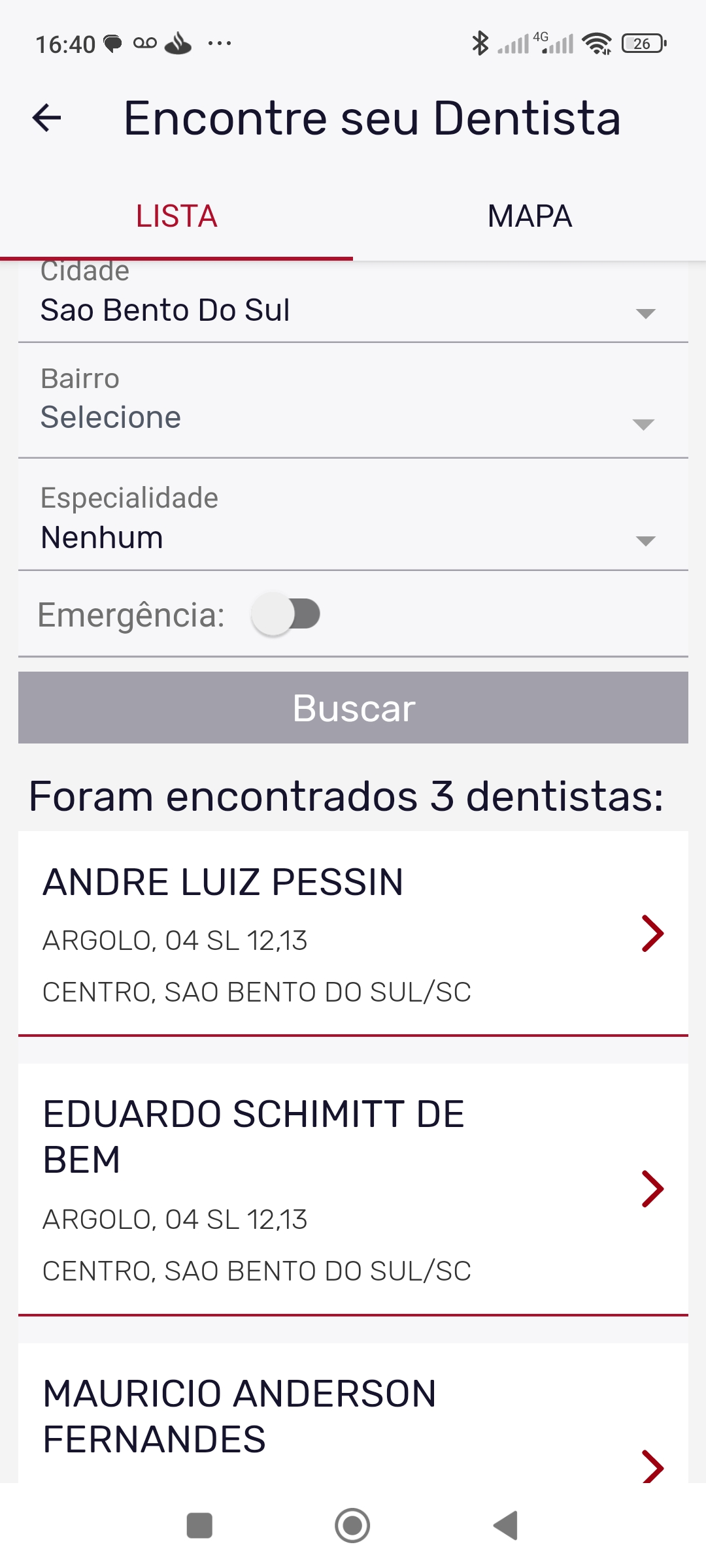This screenshot has height=1568, width=706.
Task: Open dentist Andre Luiz Pessin
Action: coord(353,933)
